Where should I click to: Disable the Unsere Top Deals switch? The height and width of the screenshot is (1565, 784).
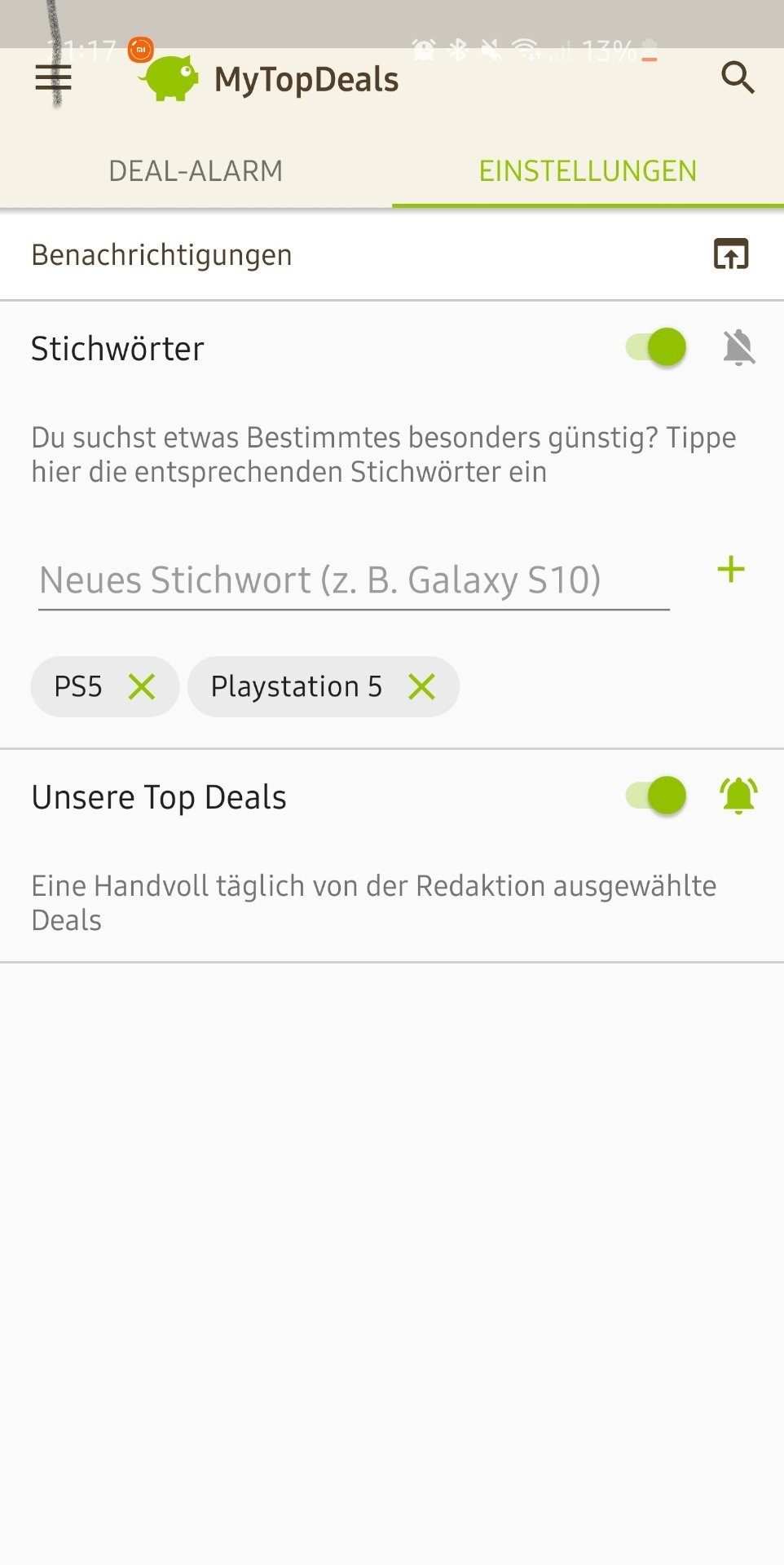coord(657,796)
